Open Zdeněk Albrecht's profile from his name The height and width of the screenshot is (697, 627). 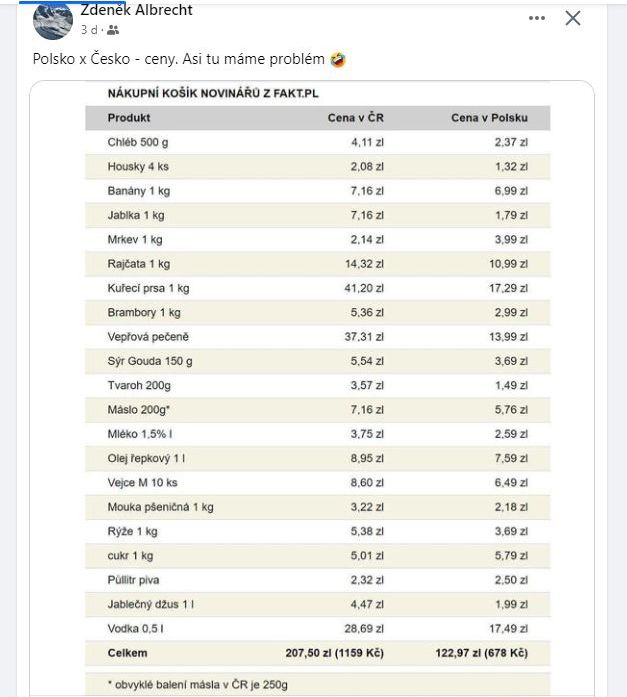click(137, 11)
